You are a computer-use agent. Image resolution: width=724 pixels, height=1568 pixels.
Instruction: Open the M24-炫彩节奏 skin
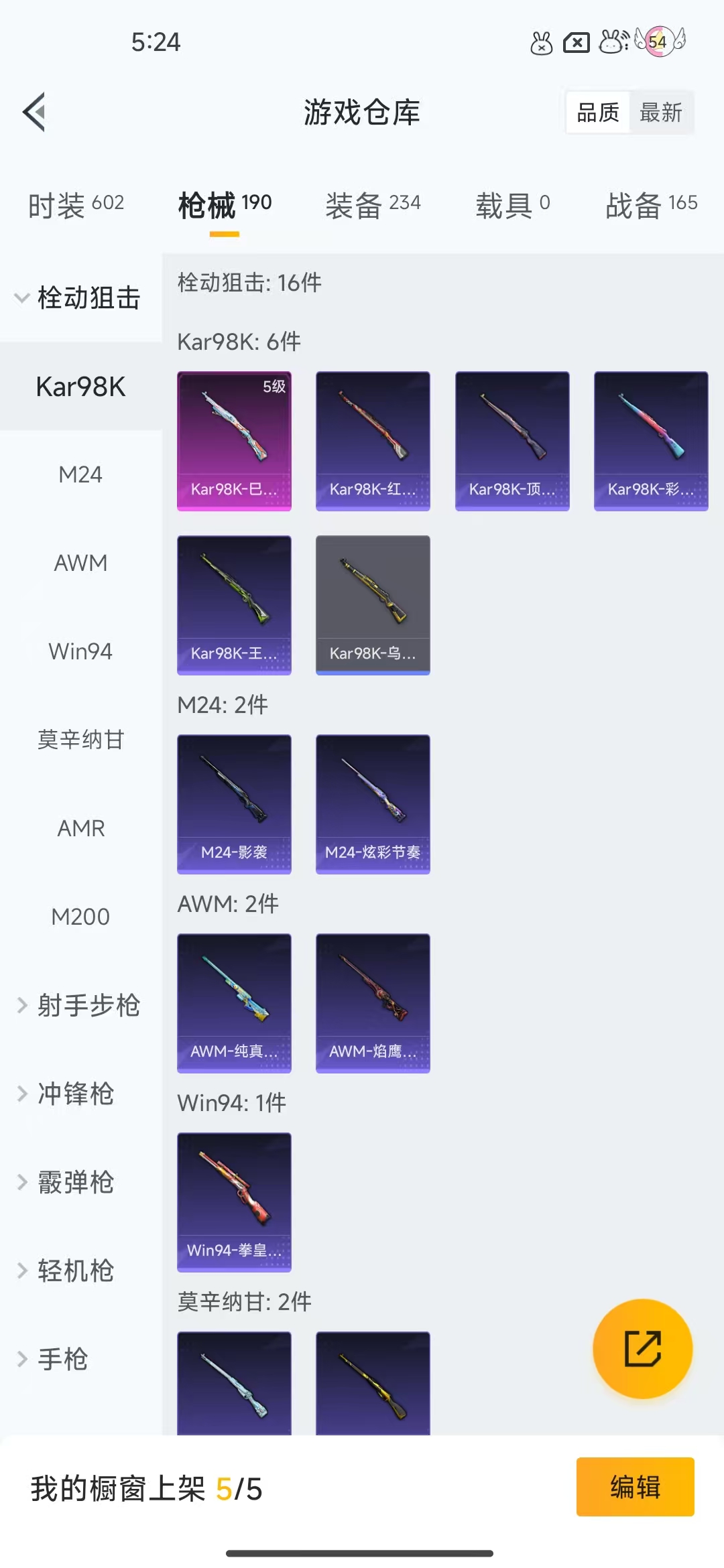[373, 804]
